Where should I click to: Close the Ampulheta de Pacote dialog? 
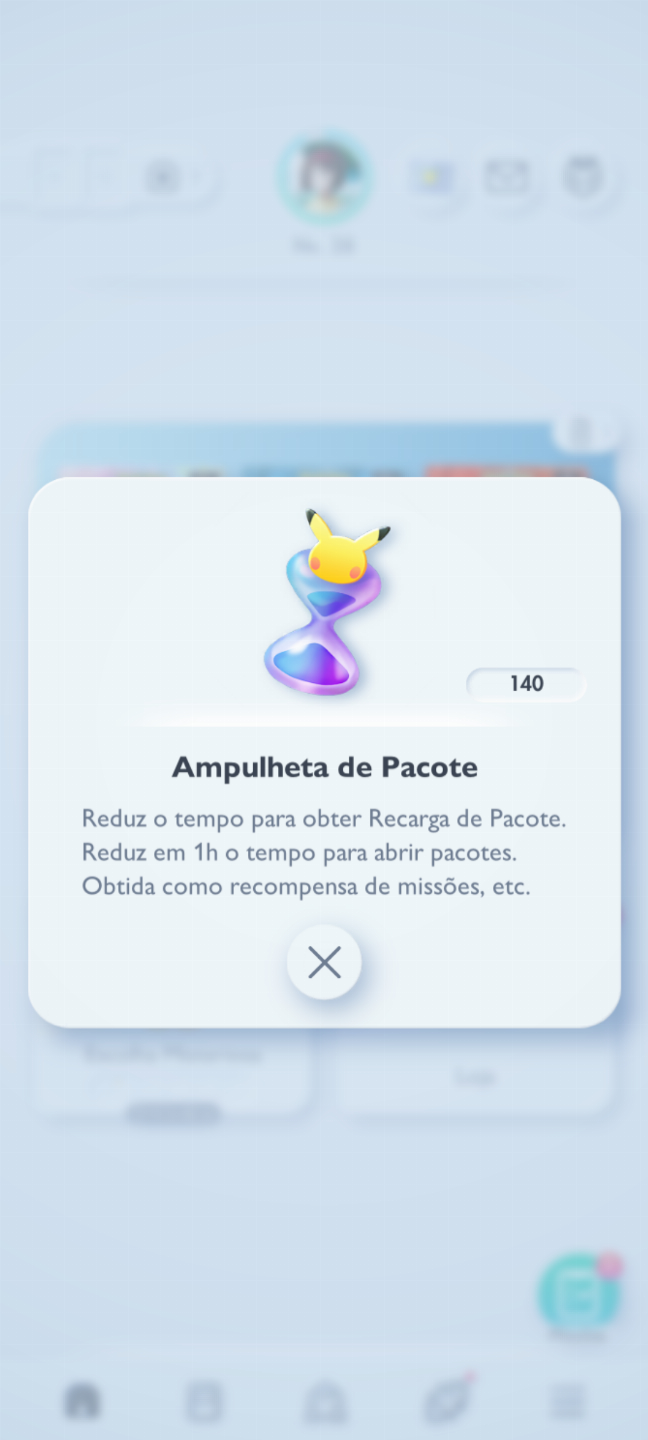coord(324,962)
